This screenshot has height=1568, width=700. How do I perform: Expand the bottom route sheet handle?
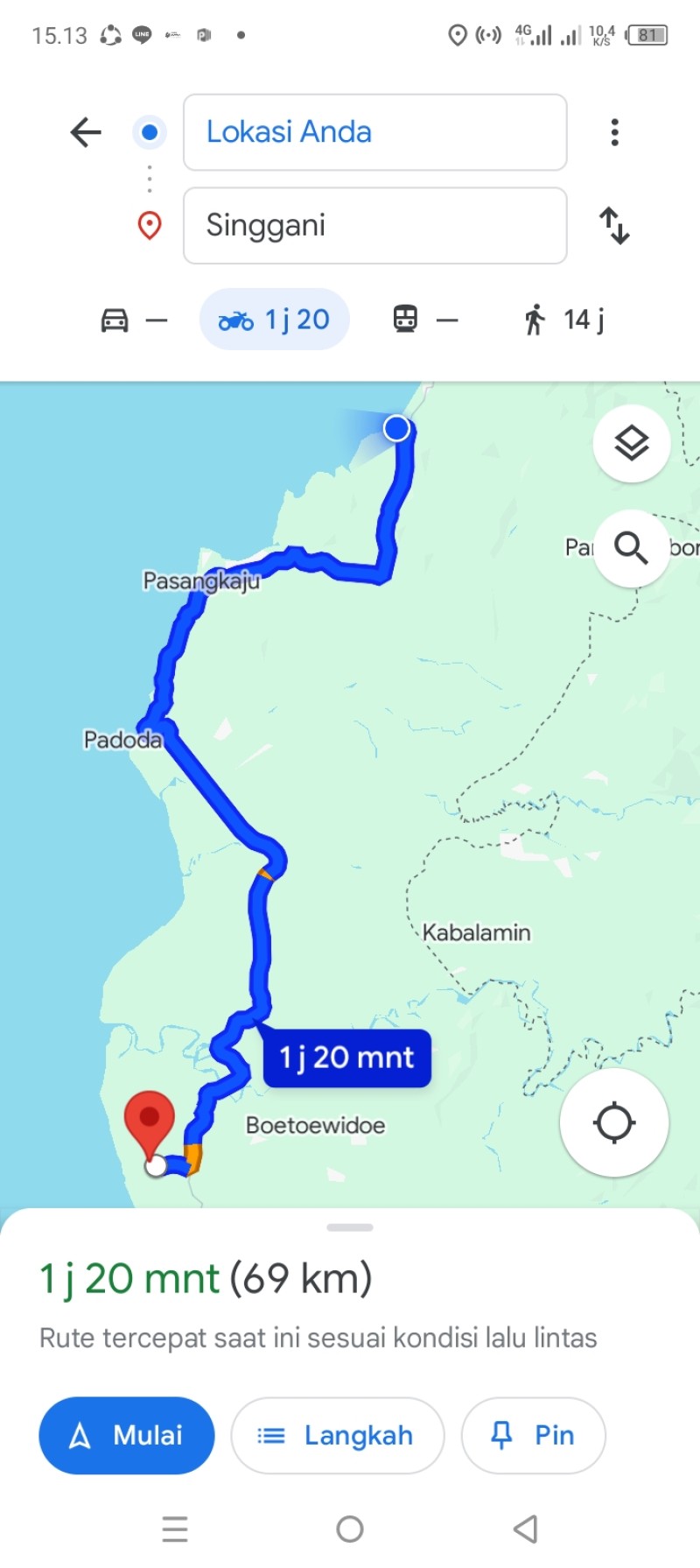coord(350,1227)
